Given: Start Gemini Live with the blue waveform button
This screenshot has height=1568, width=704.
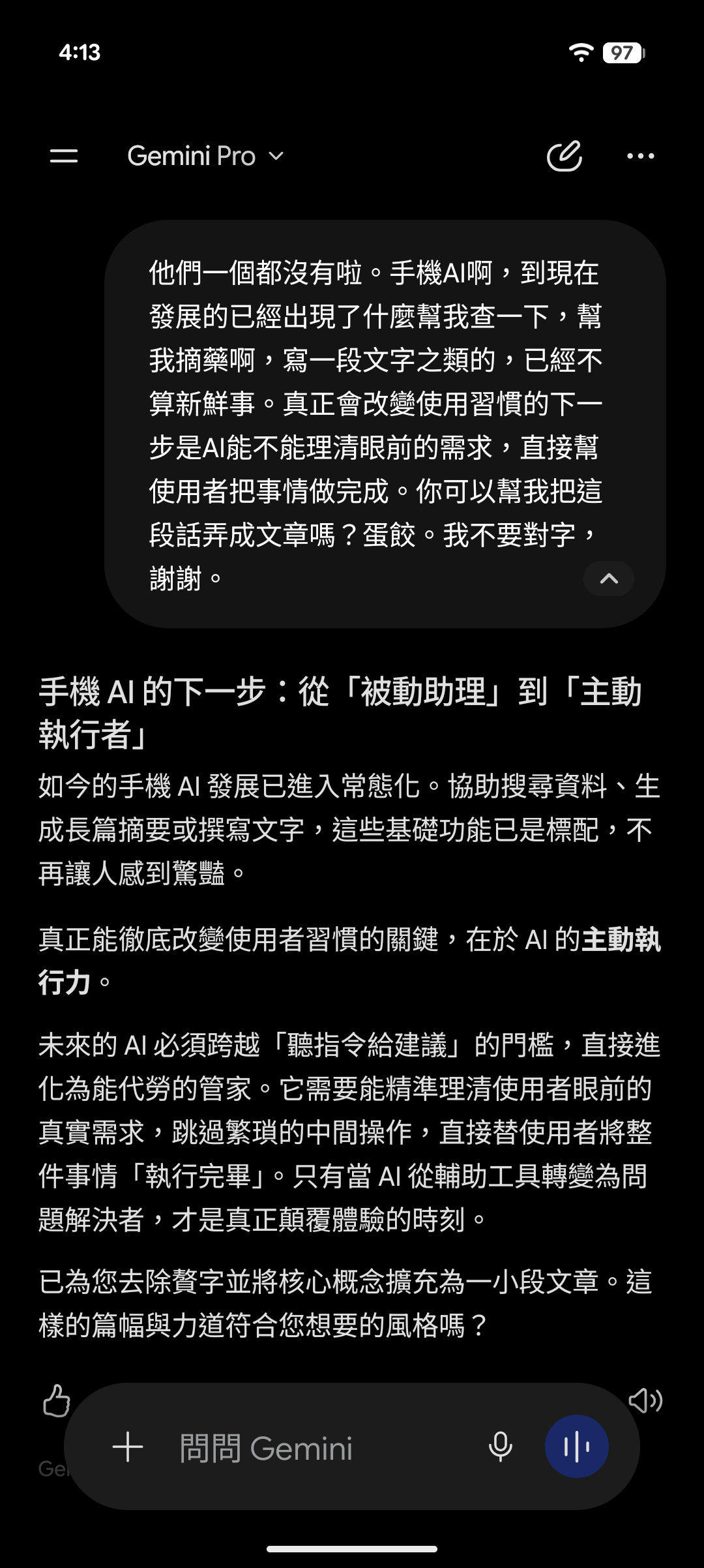Looking at the screenshot, I should 577,1447.
